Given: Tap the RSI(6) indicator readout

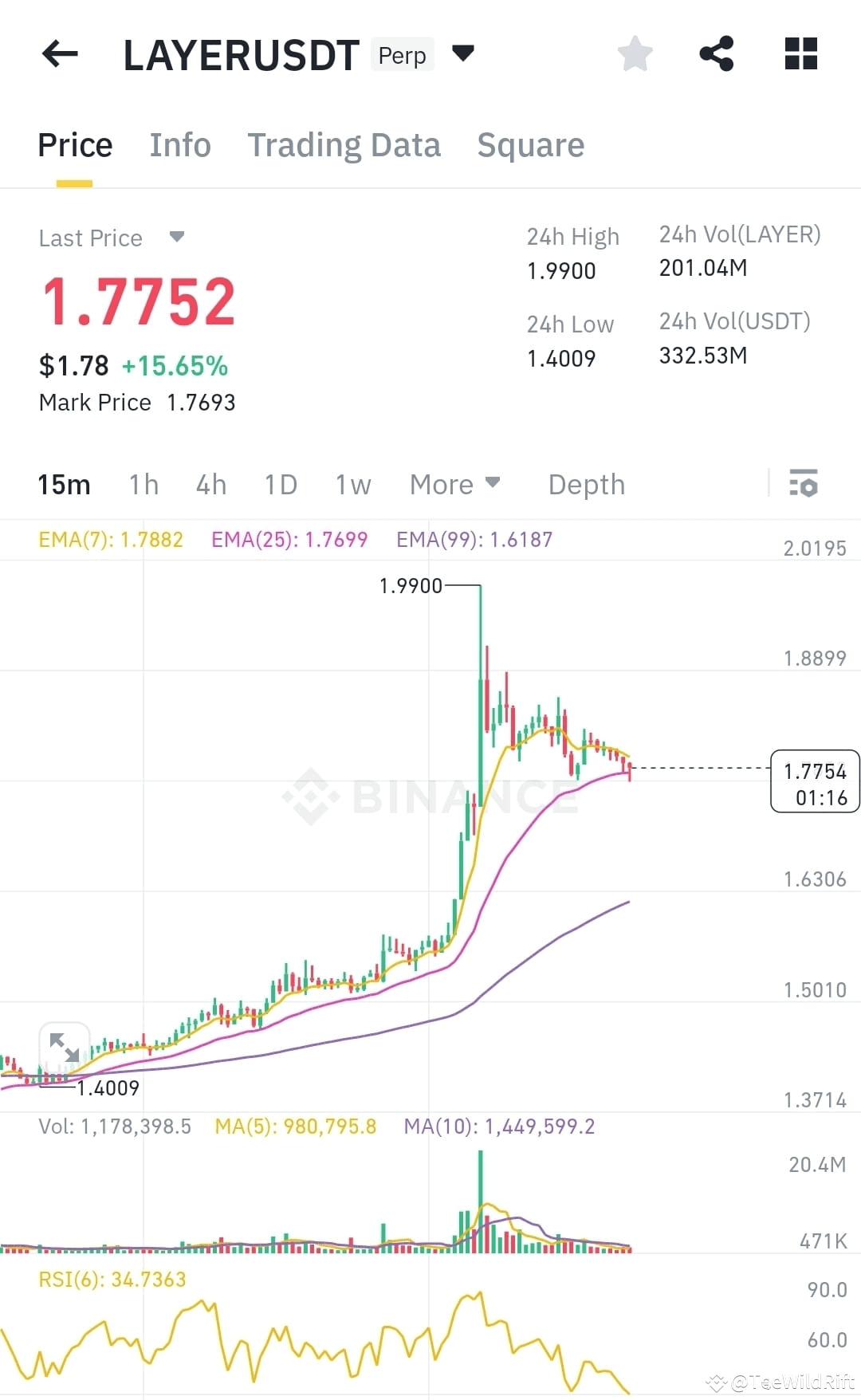Looking at the screenshot, I should [112, 1279].
